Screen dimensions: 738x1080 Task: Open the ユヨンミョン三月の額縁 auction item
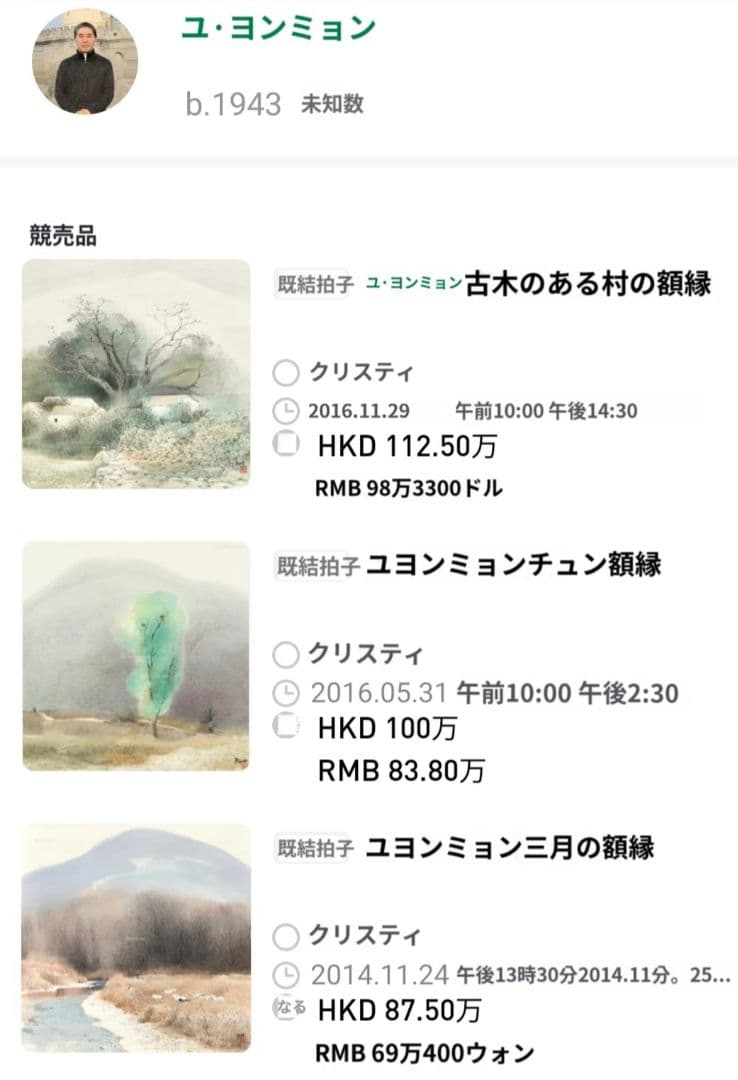tap(509, 848)
